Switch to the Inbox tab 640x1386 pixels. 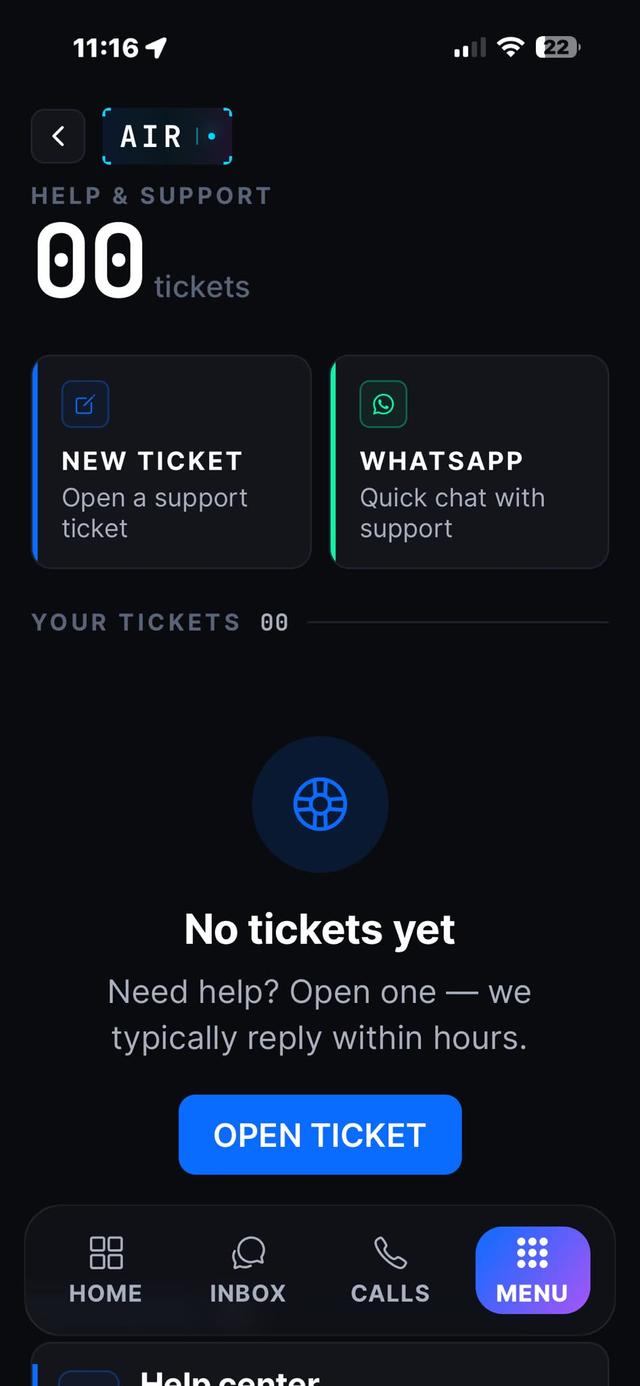point(248,1269)
